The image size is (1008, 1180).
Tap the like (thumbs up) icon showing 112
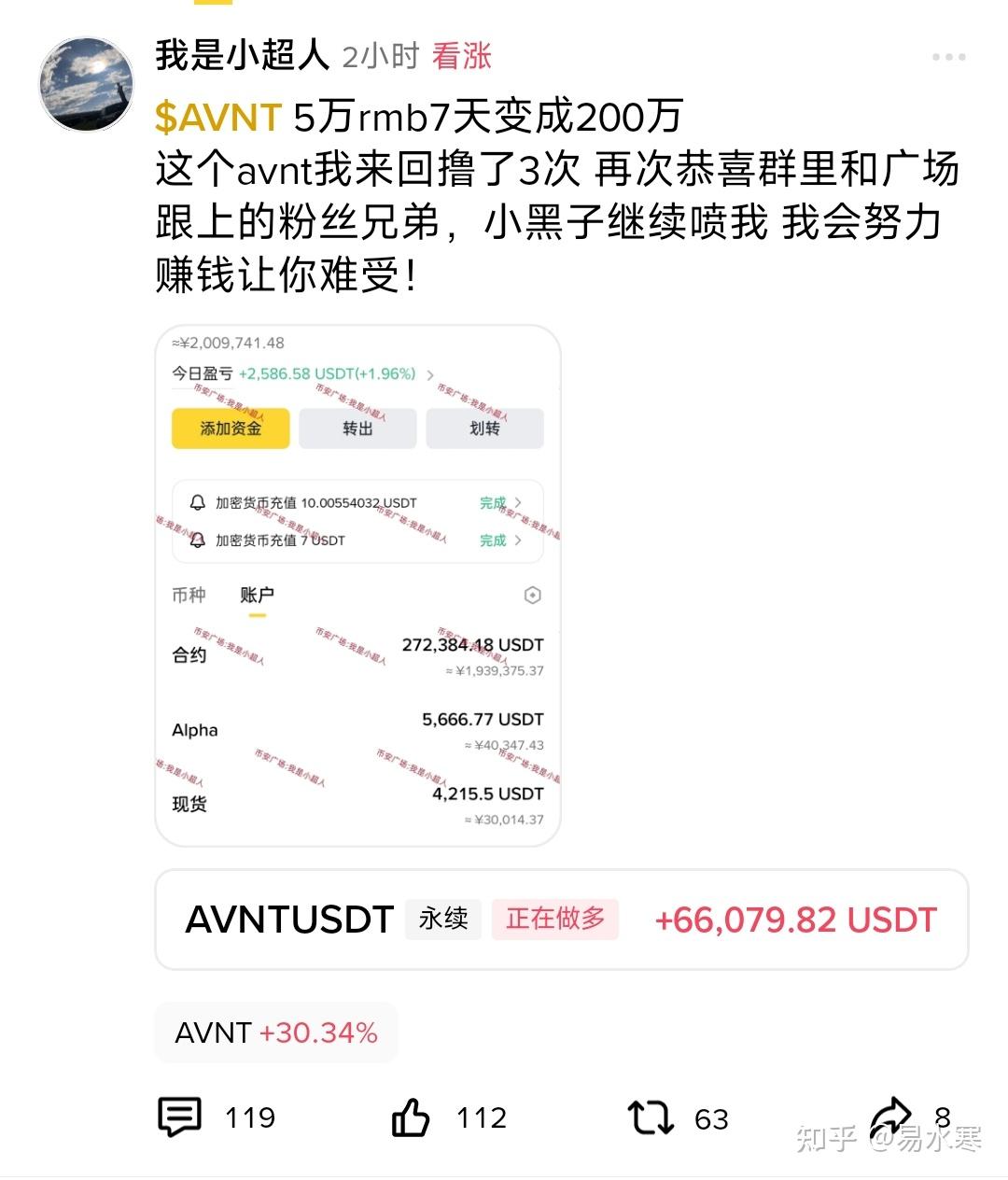[412, 1117]
